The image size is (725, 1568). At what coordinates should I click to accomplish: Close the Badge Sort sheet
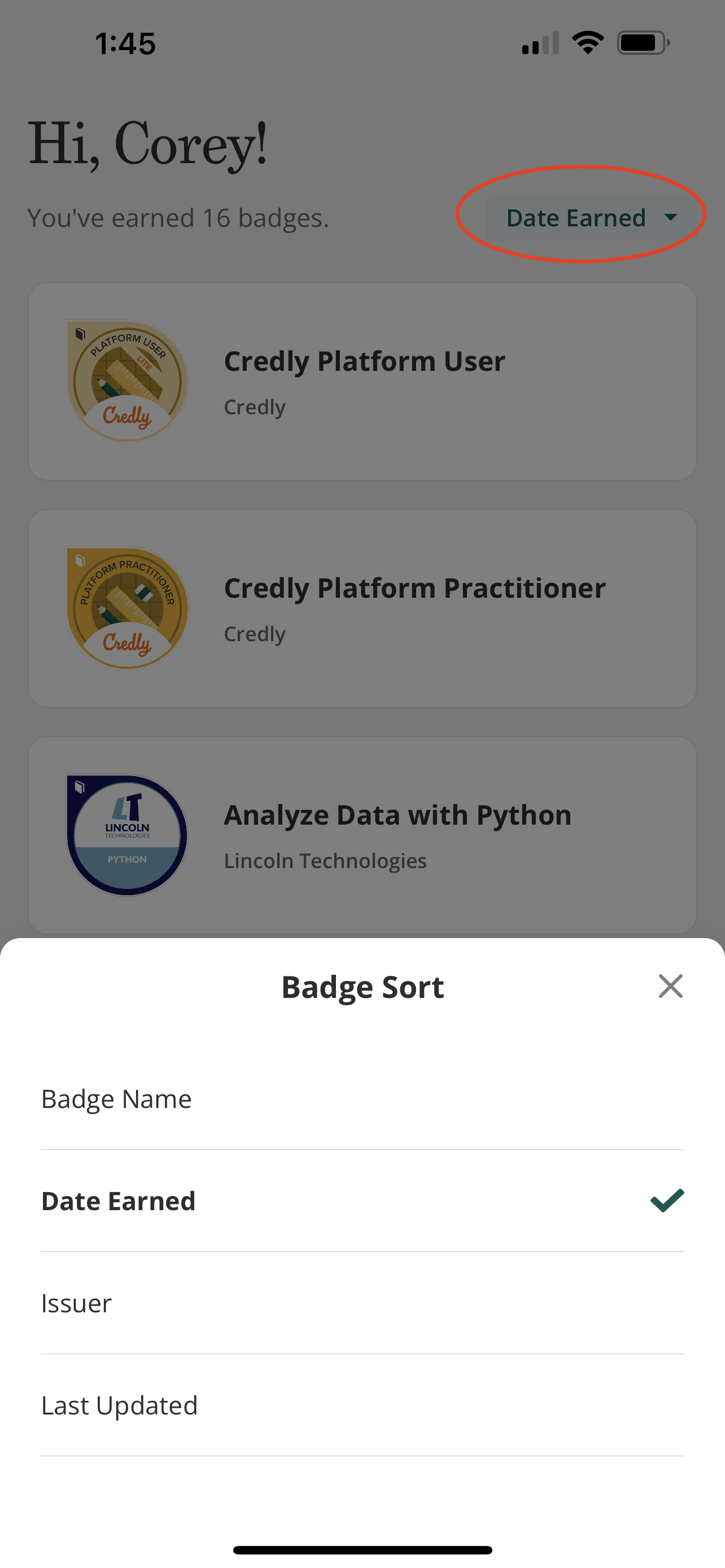coord(670,986)
